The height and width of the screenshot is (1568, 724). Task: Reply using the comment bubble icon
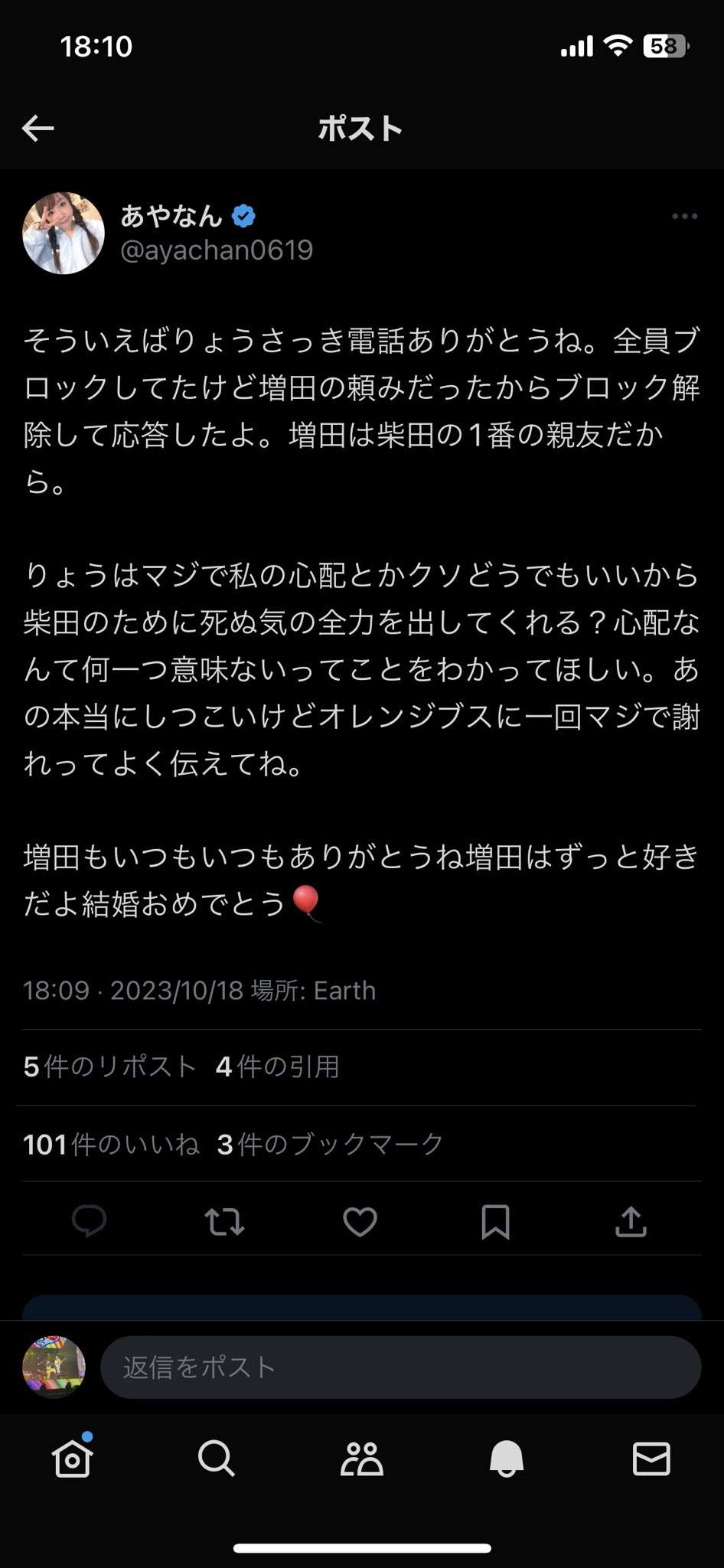(89, 1221)
